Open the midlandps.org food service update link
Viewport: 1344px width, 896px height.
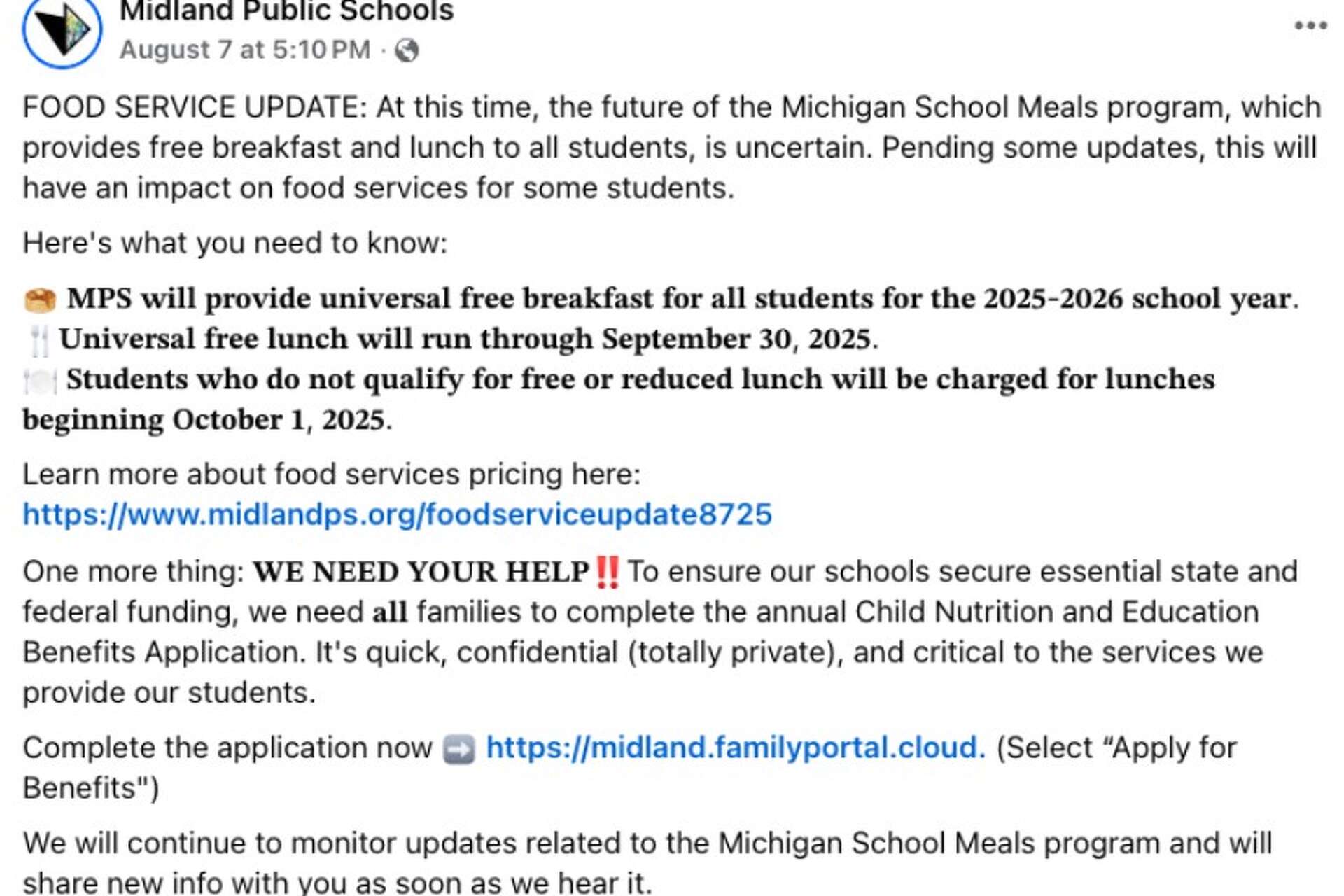pyautogui.click(x=397, y=514)
